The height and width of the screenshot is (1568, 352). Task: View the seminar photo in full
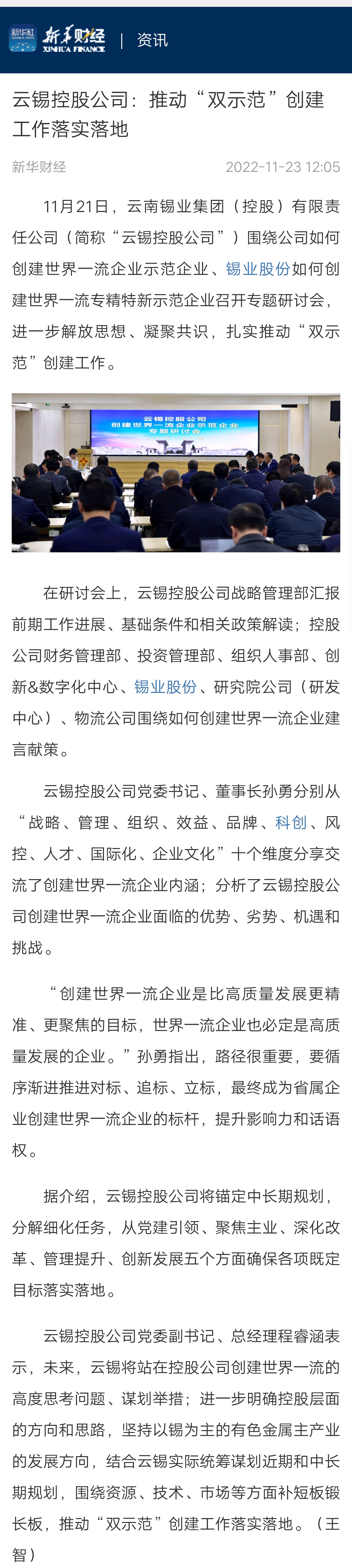(176, 472)
